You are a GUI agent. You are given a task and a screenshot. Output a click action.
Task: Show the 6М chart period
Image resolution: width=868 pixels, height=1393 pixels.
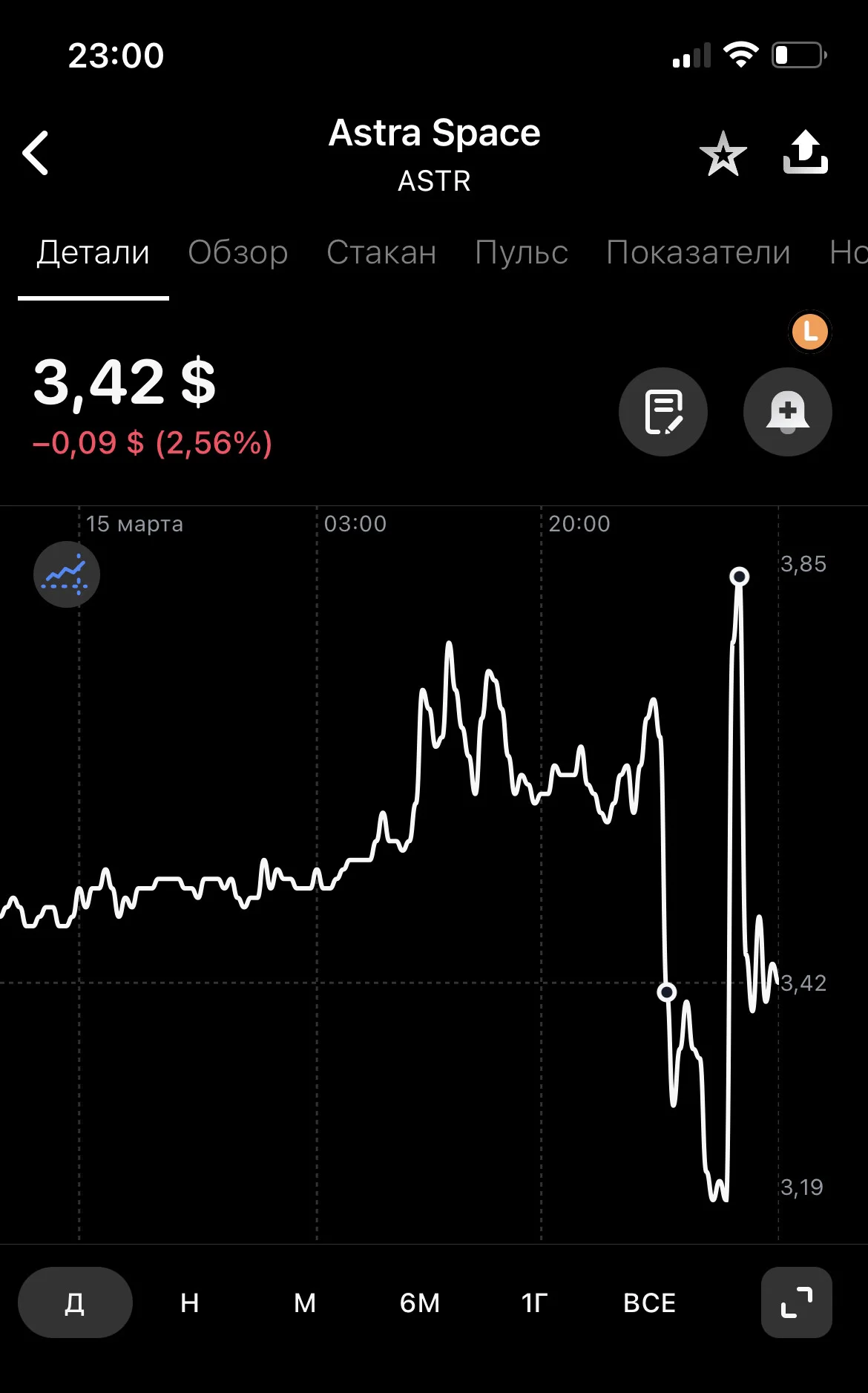[420, 1302]
